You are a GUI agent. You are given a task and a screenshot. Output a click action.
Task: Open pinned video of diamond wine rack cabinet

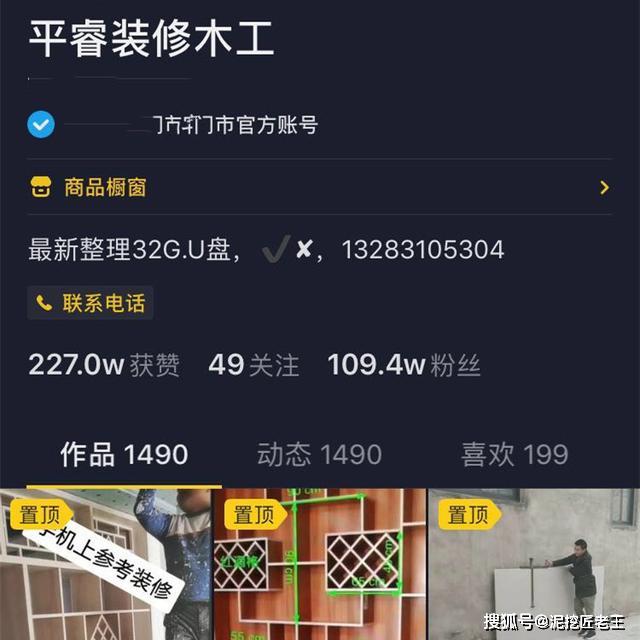click(320, 565)
